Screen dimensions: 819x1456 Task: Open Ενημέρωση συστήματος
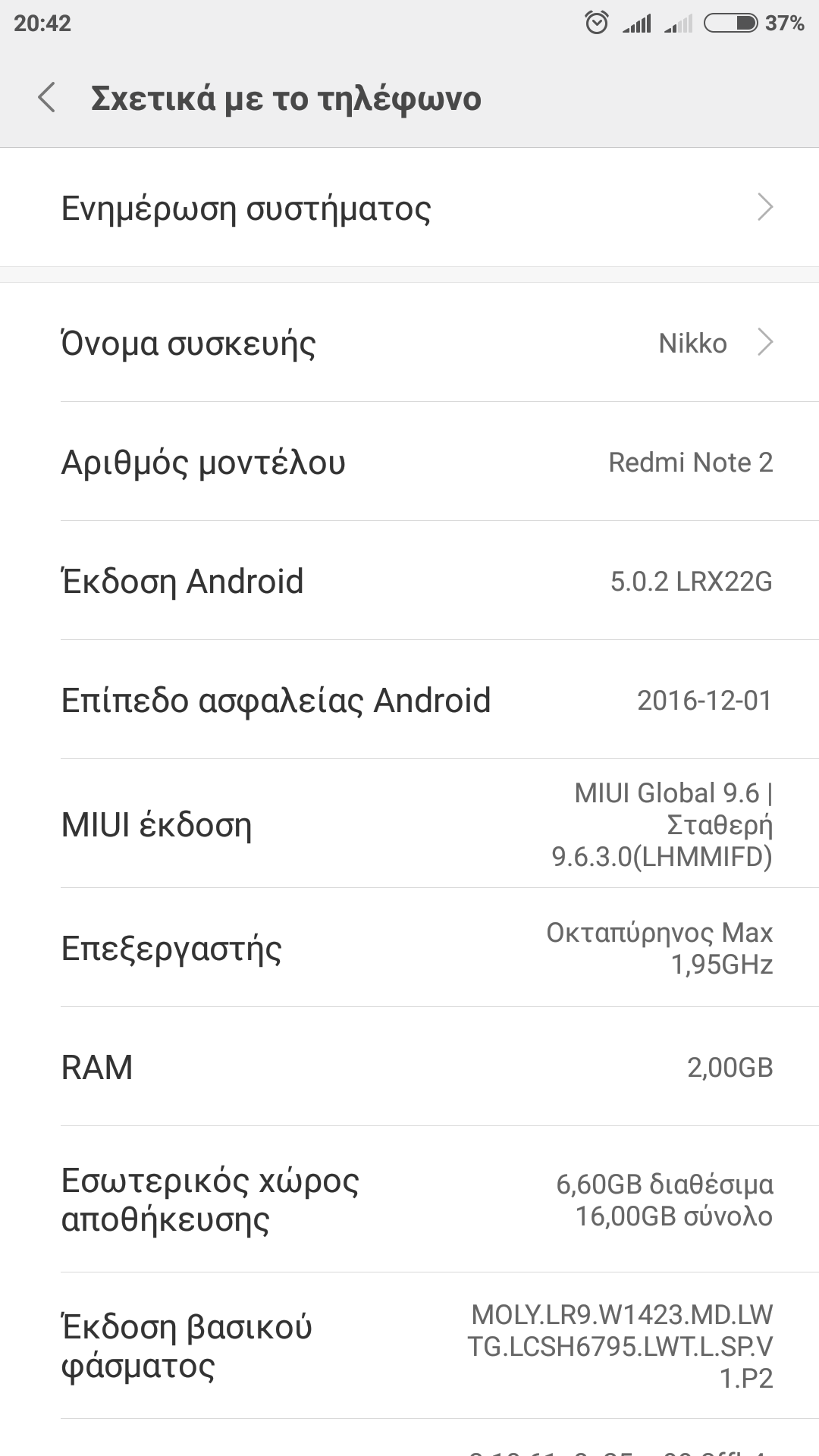(x=409, y=208)
